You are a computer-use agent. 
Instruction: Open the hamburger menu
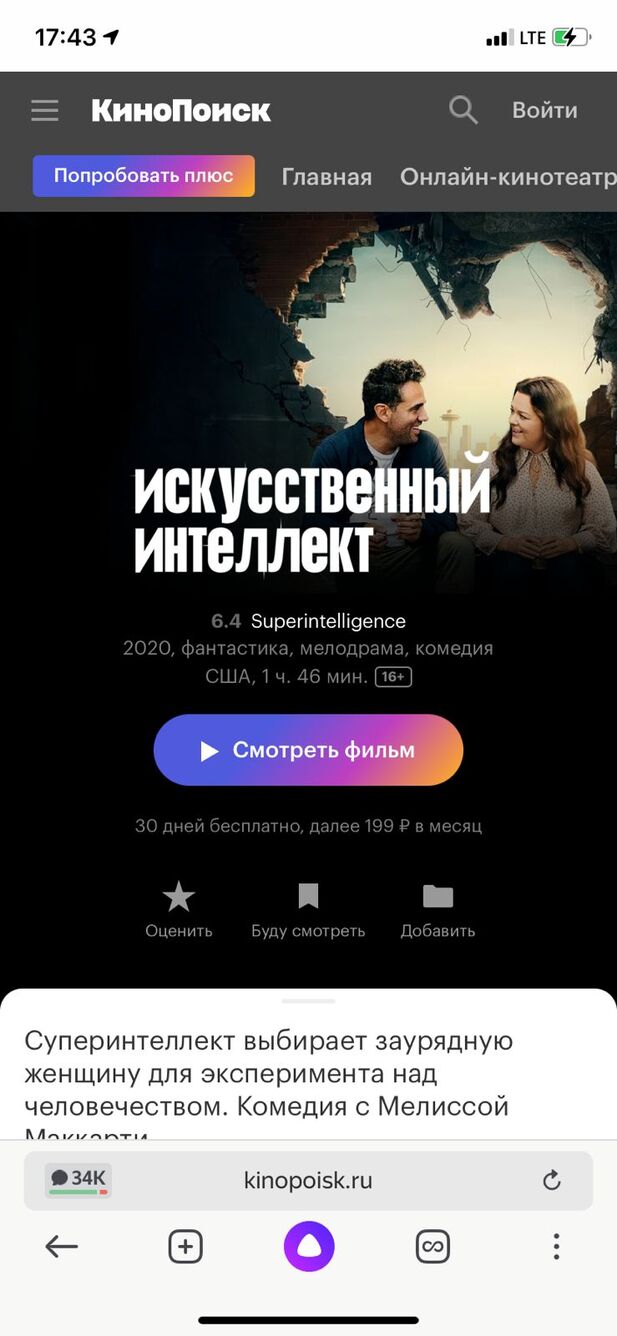click(45, 110)
